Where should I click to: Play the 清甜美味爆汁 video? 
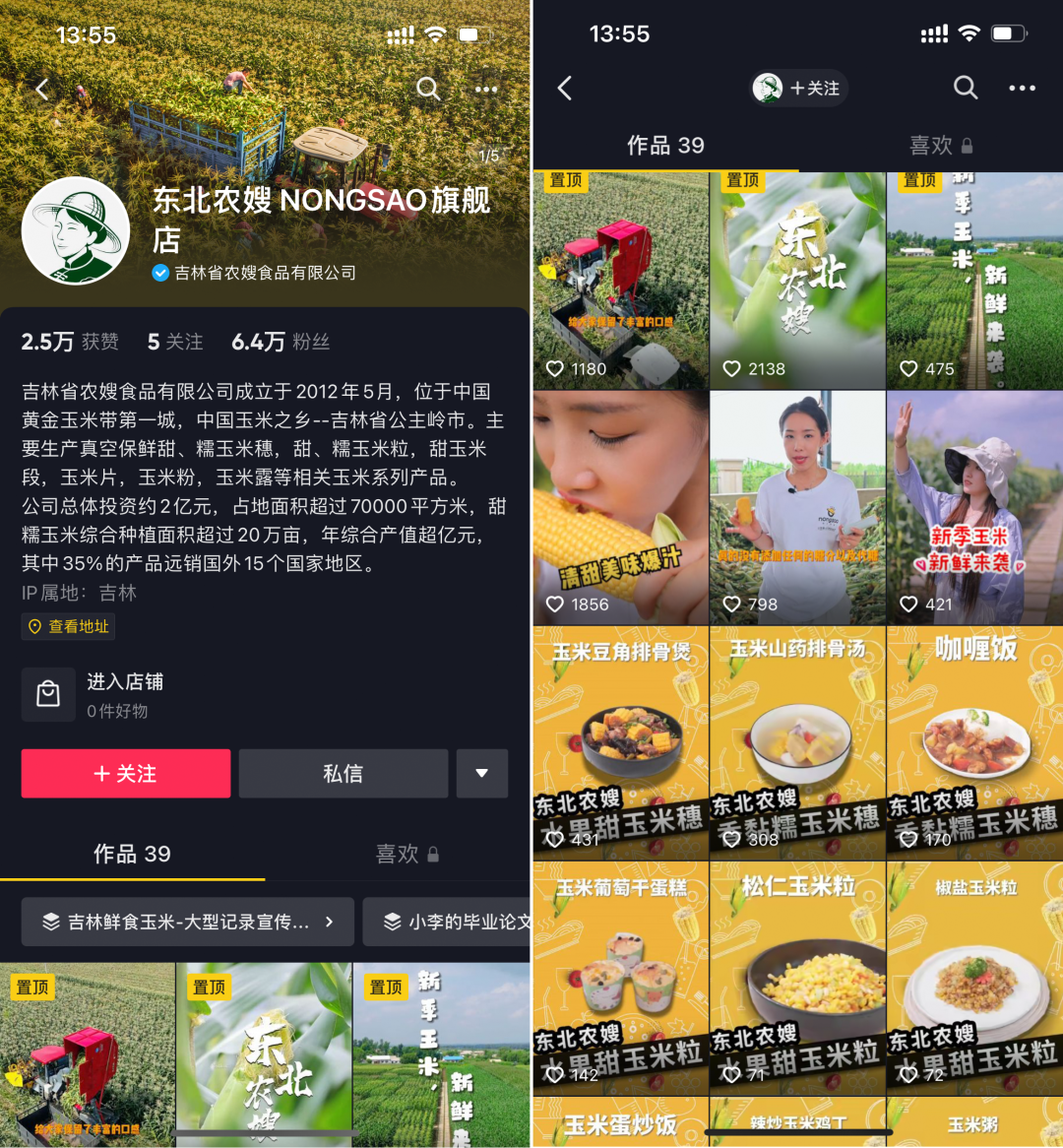(620, 507)
